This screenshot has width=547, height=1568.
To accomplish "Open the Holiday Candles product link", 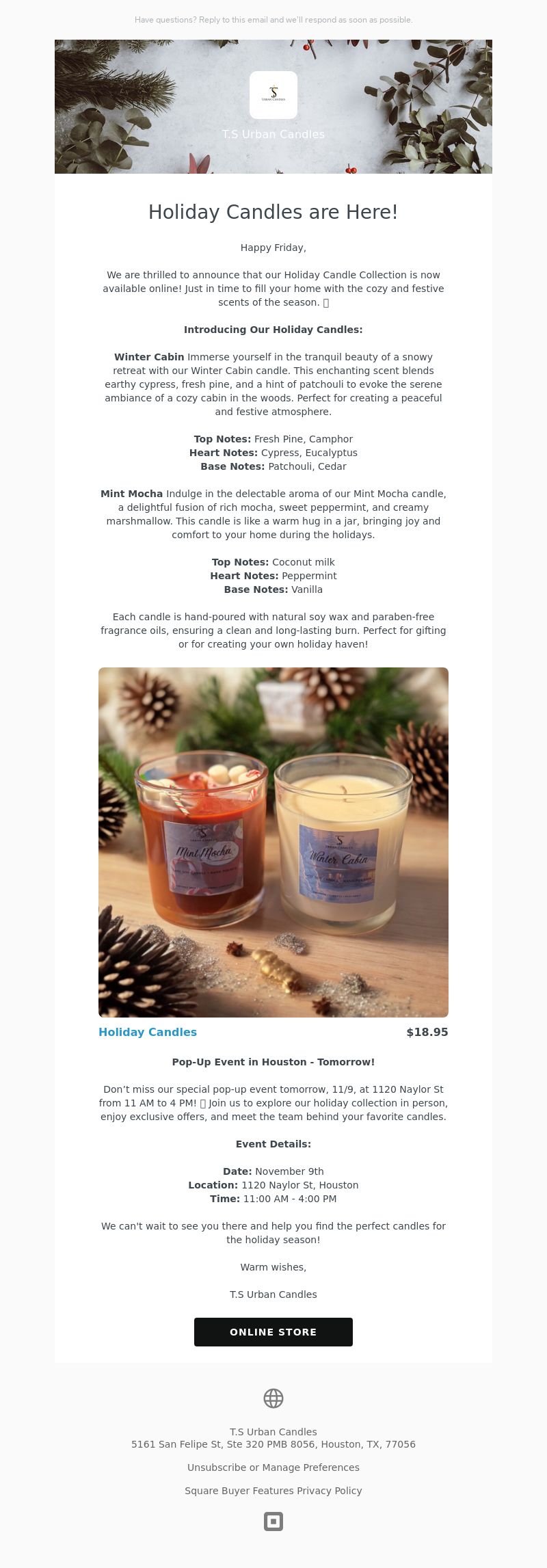I will [x=148, y=1032].
